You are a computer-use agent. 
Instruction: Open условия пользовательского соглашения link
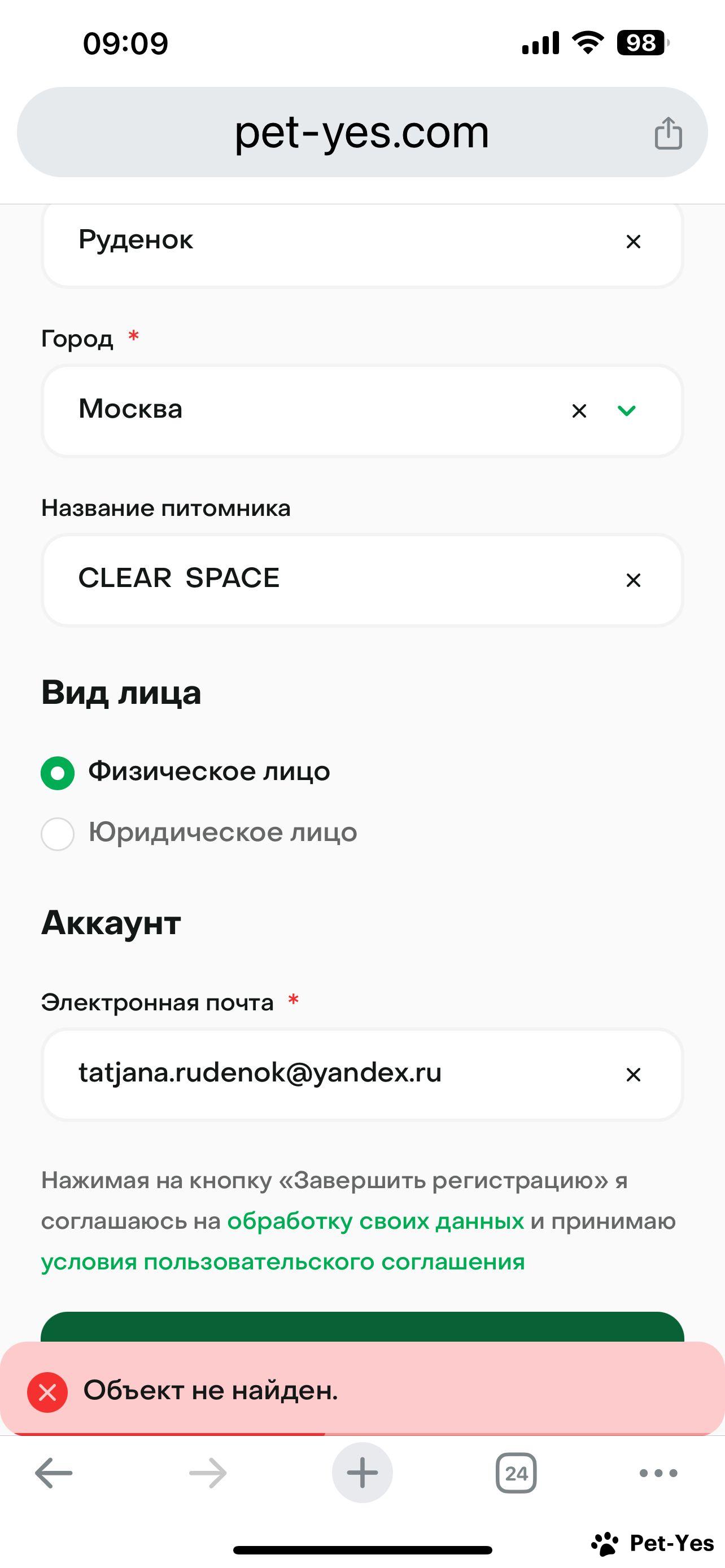(x=283, y=1262)
